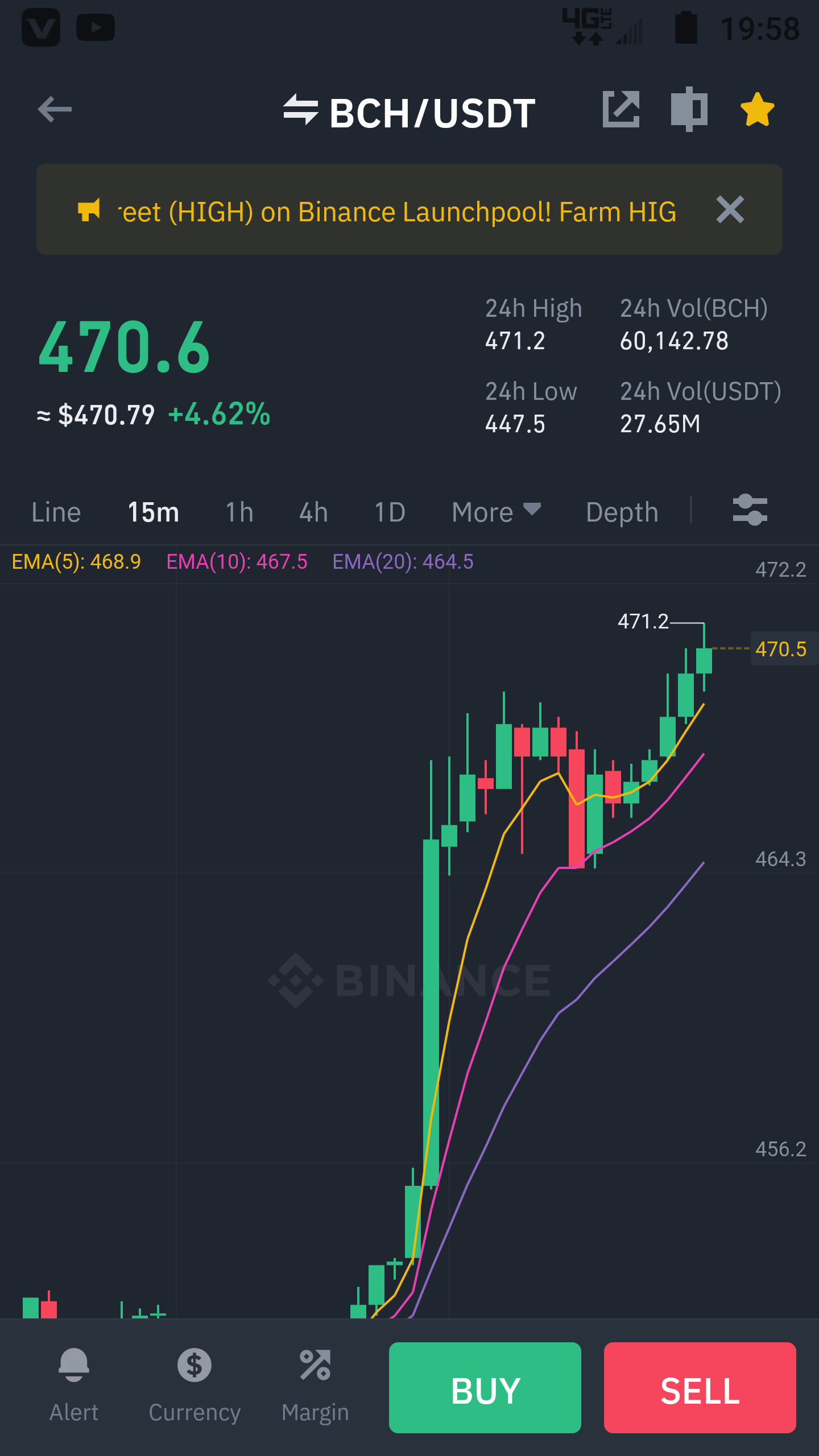The width and height of the screenshot is (819, 1456).
Task: Switch to the Depth chart
Action: pos(622,512)
